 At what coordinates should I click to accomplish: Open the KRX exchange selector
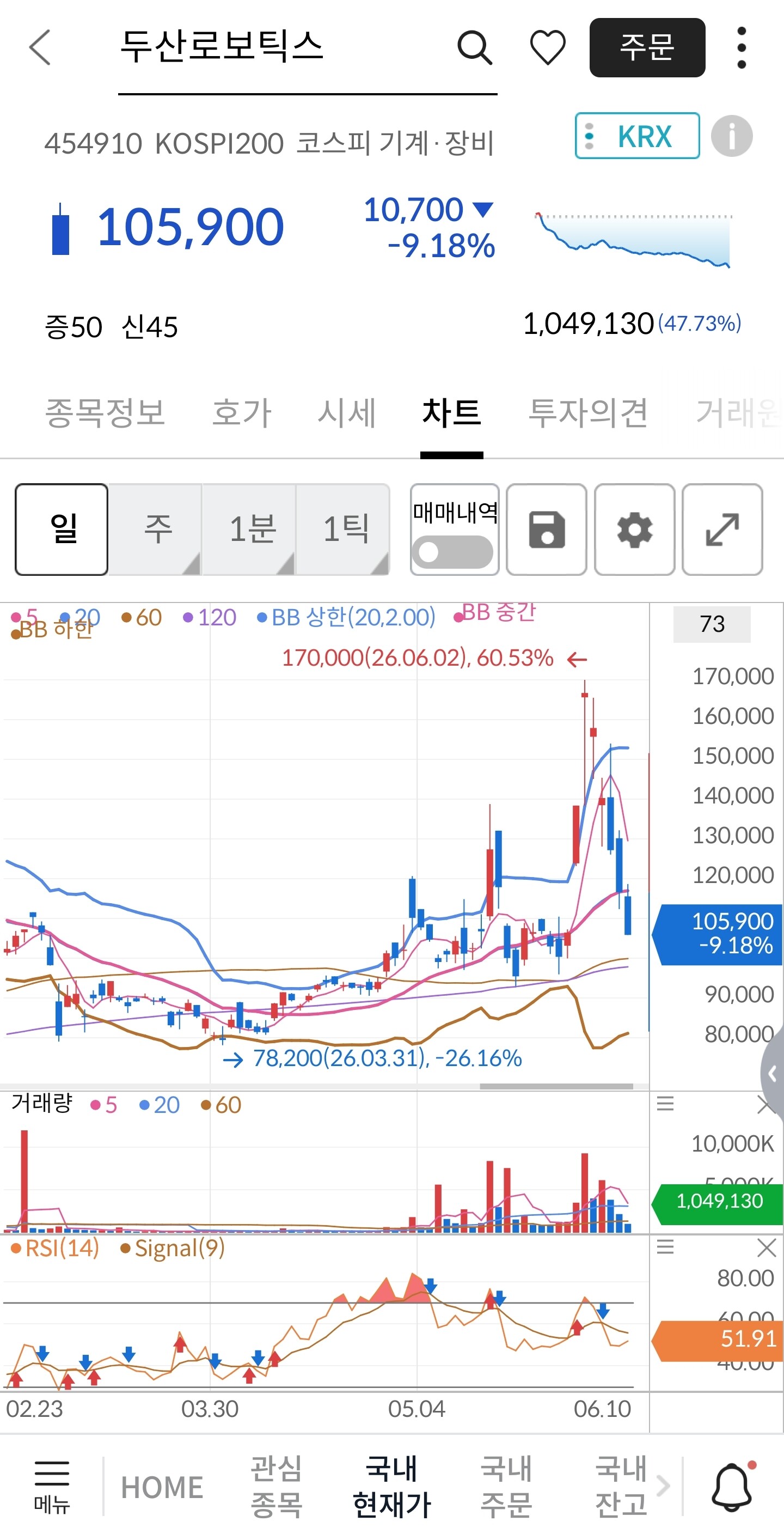[x=637, y=136]
